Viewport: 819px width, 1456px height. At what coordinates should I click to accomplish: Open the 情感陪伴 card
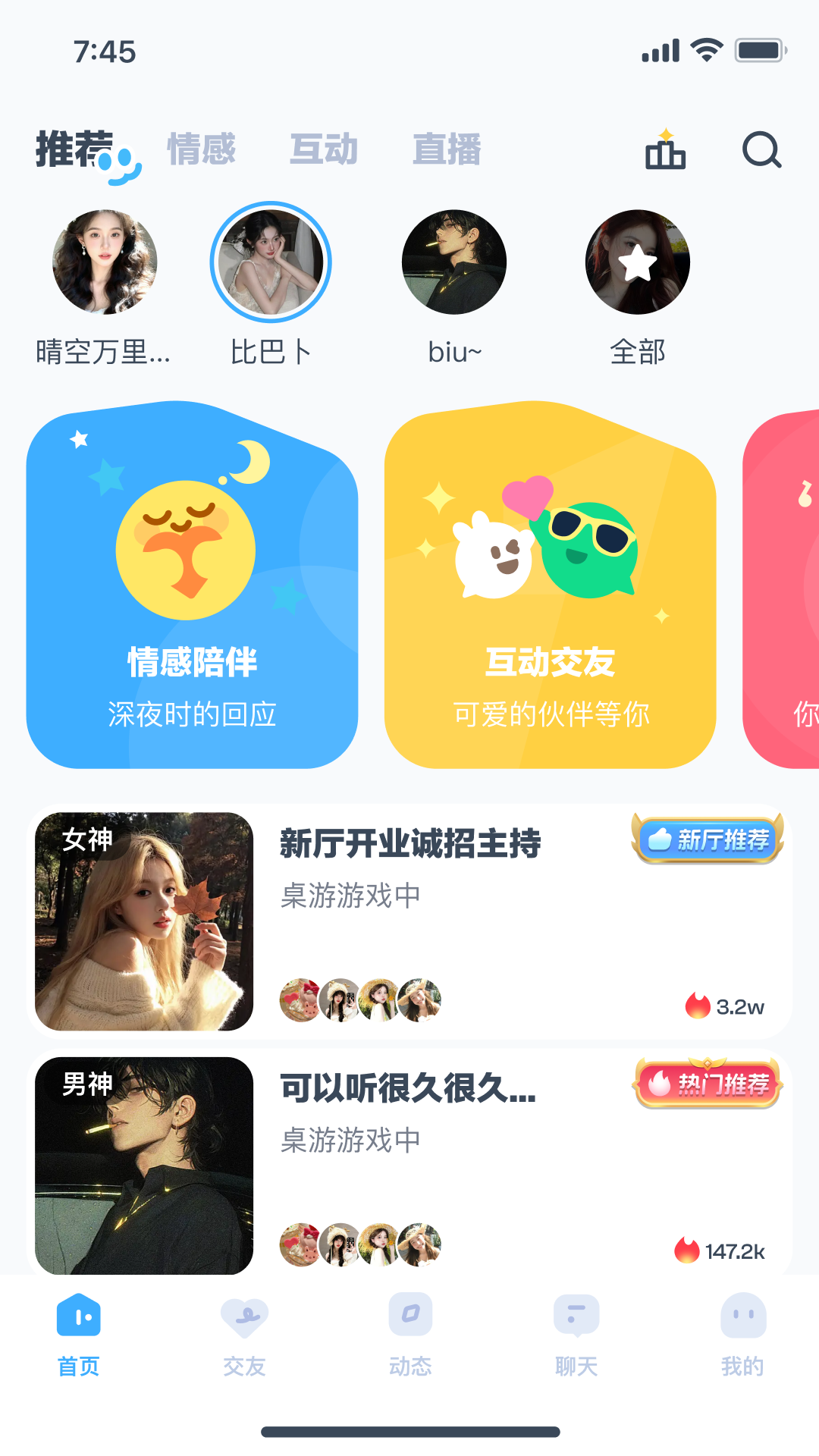coord(192,585)
